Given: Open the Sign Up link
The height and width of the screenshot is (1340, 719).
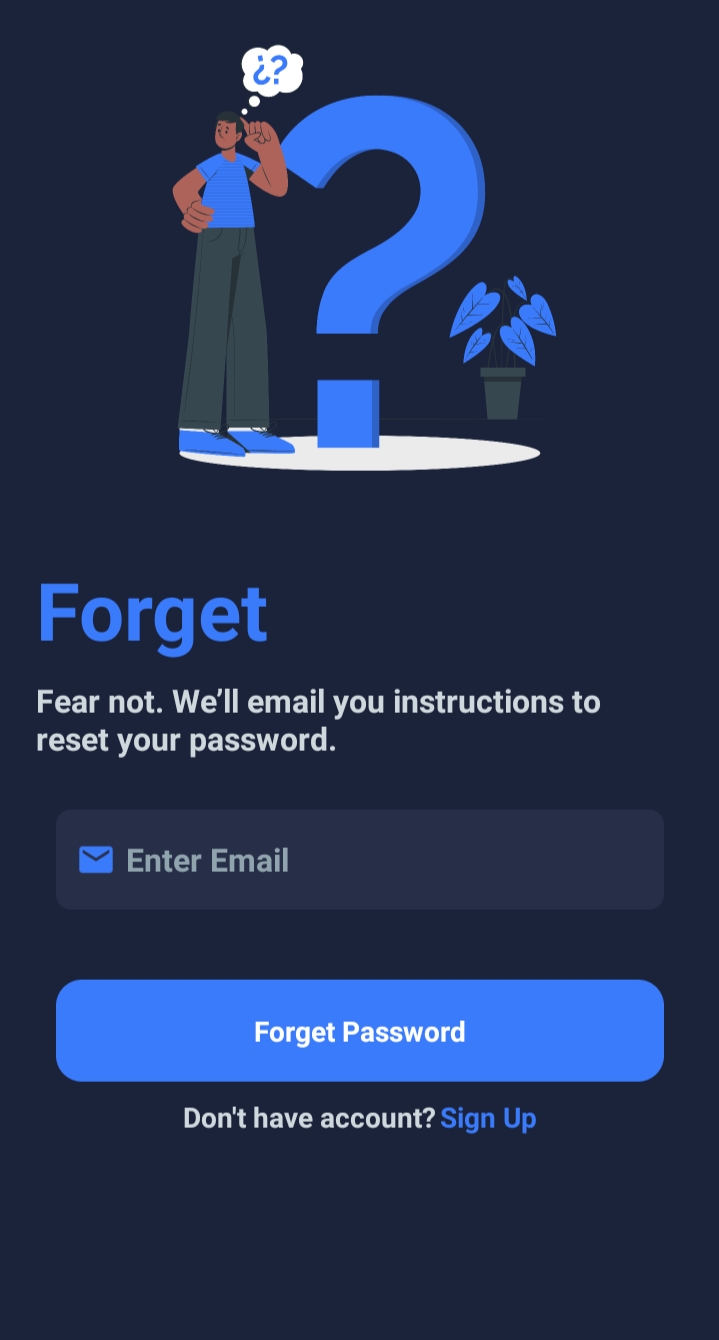Looking at the screenshot, I should (488, 1118).
